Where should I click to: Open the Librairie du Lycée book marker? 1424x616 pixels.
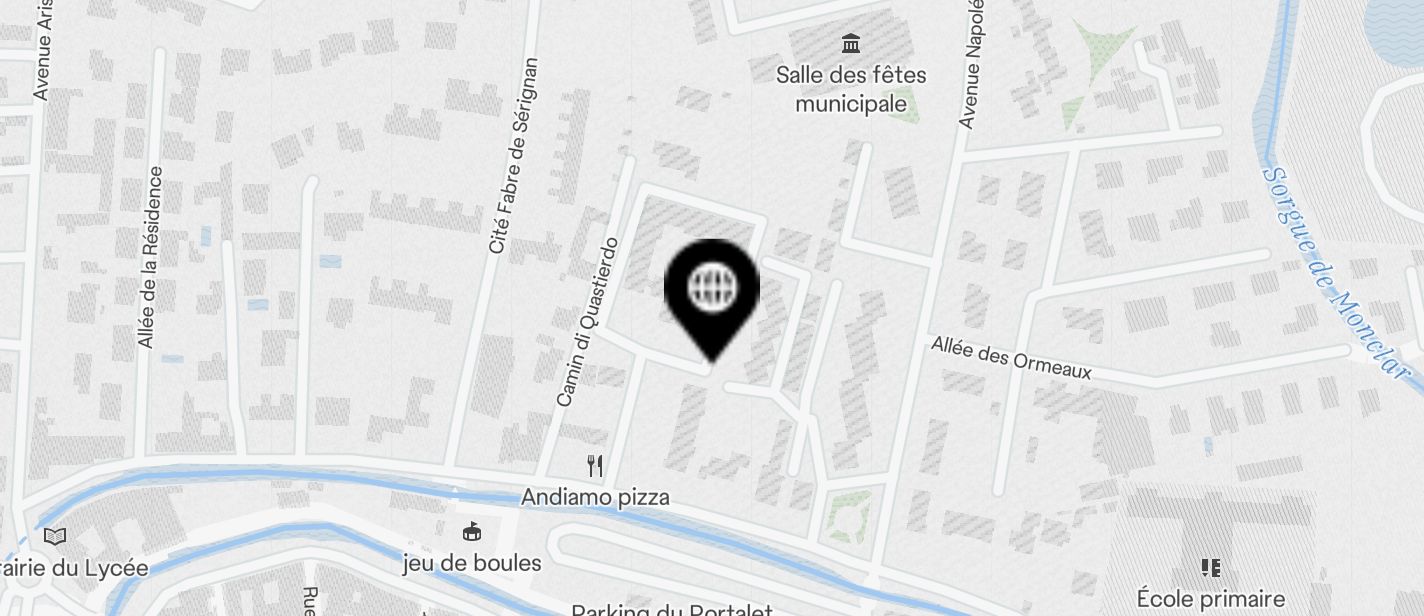coord(55,537)
